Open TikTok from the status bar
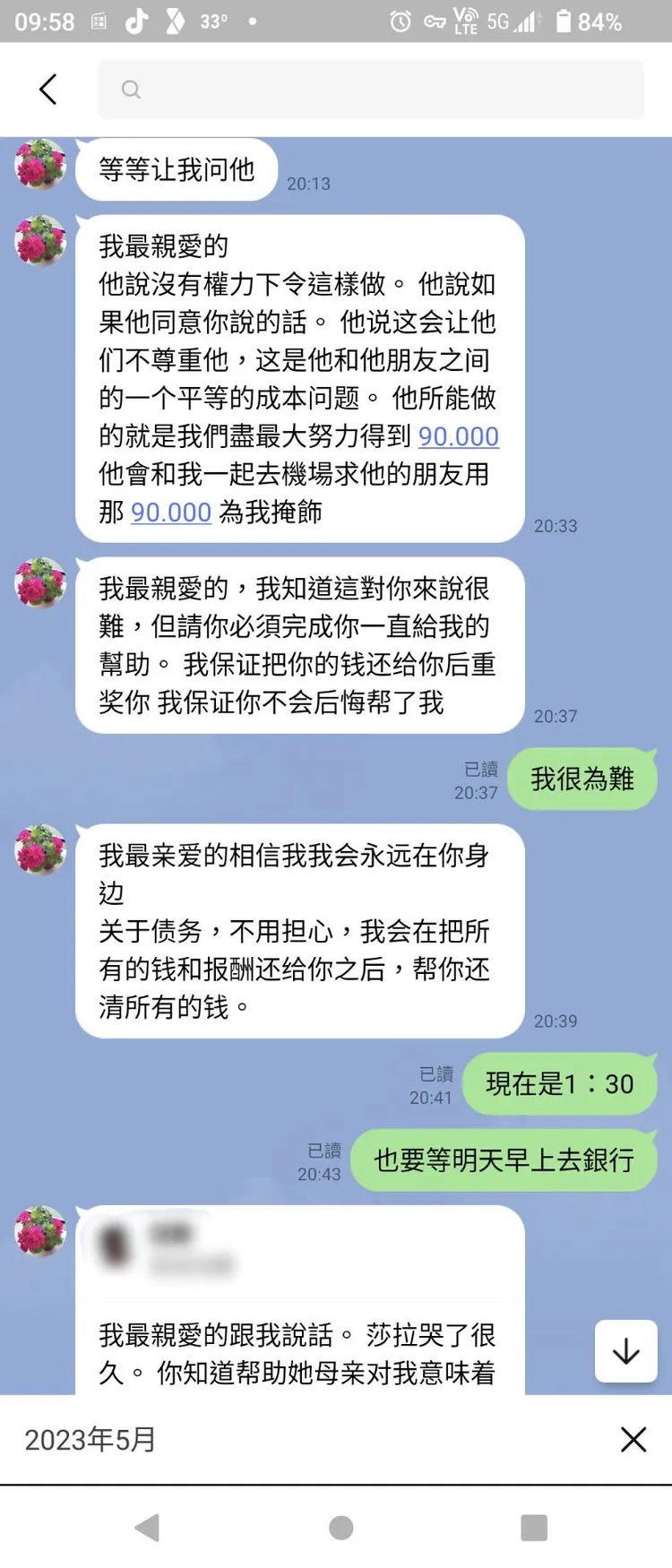Viewport: 672px width, 1568px height. (x=137, y=20)
